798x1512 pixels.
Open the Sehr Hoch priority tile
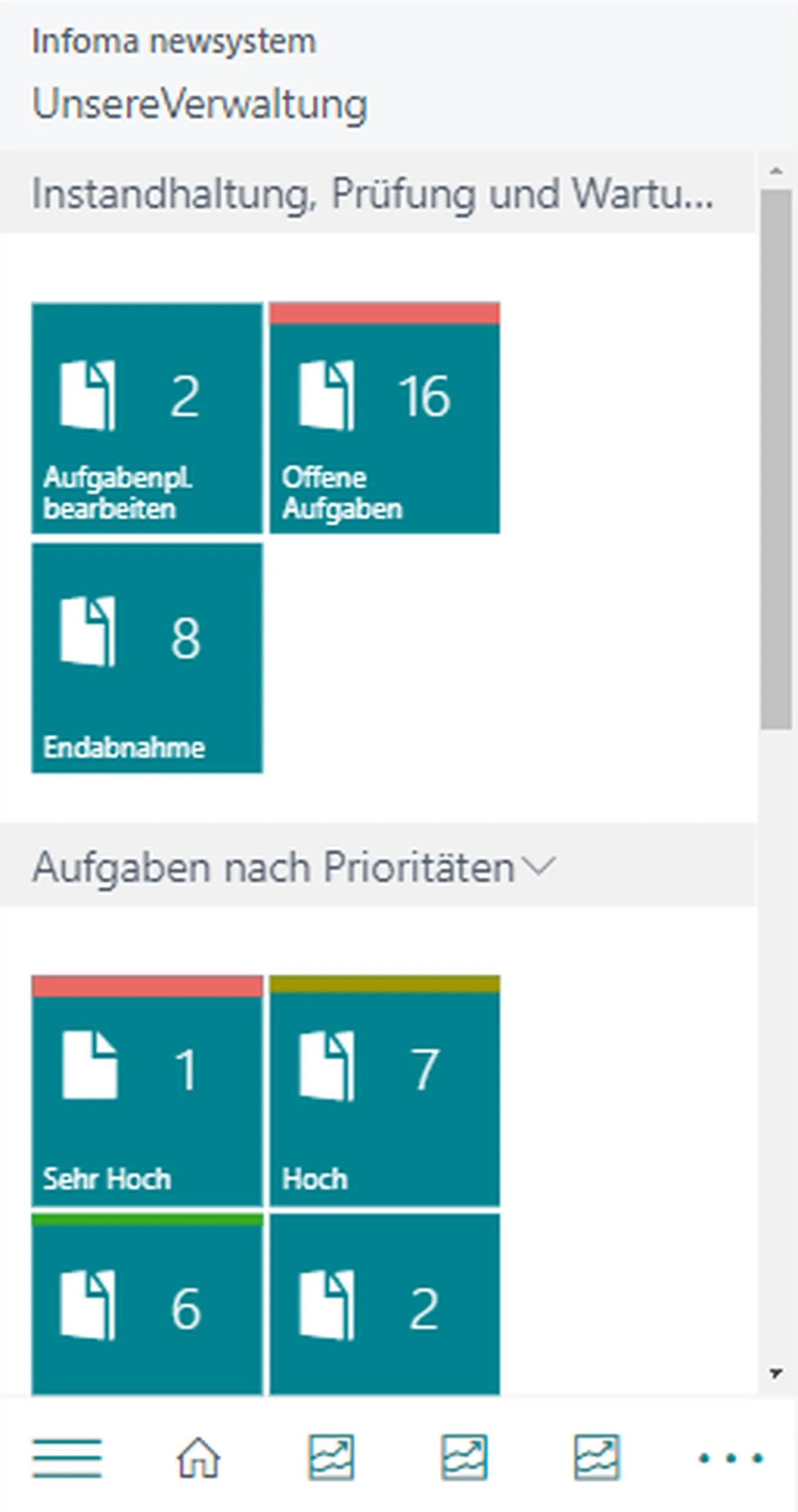coord(147,1090)
